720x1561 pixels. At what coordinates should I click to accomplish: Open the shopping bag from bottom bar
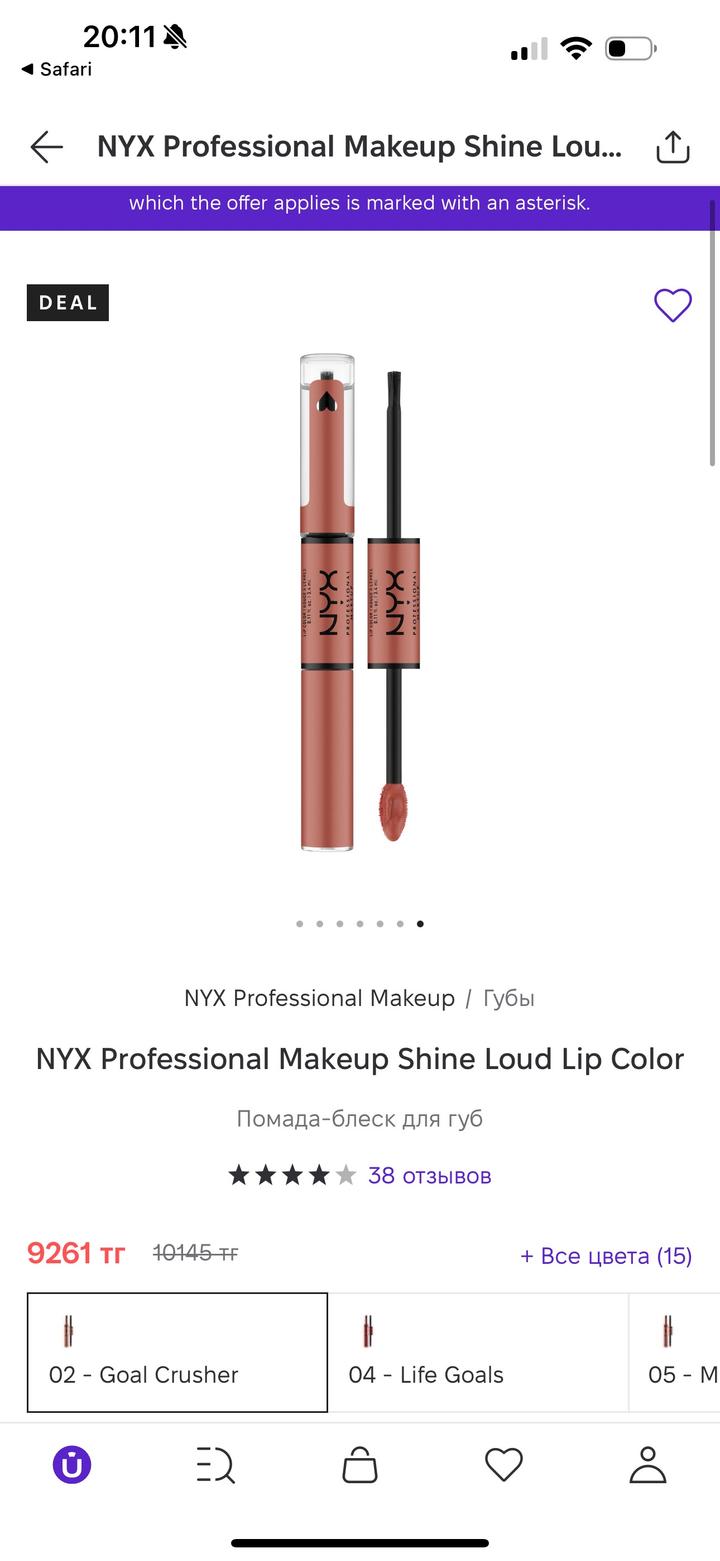point(360,1465)
